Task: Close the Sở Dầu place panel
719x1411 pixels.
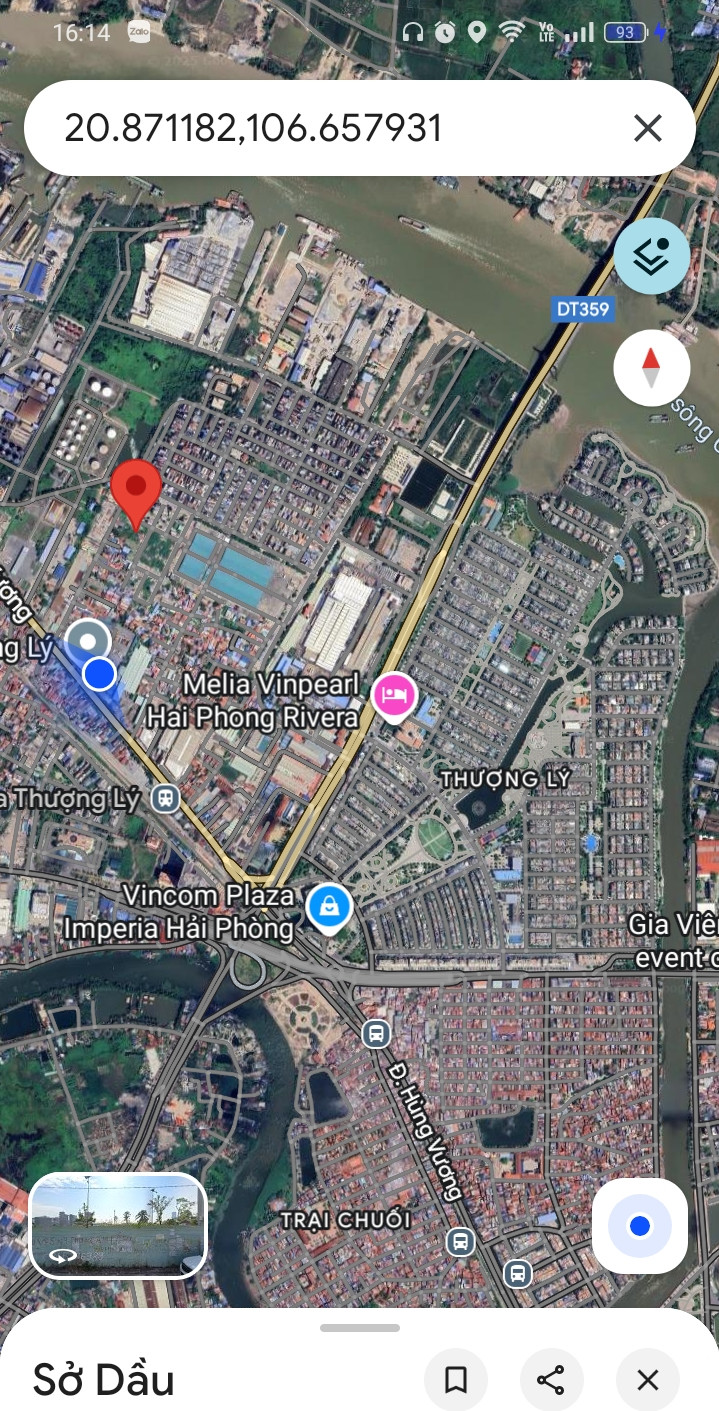Action: [x=648, y=1381]
